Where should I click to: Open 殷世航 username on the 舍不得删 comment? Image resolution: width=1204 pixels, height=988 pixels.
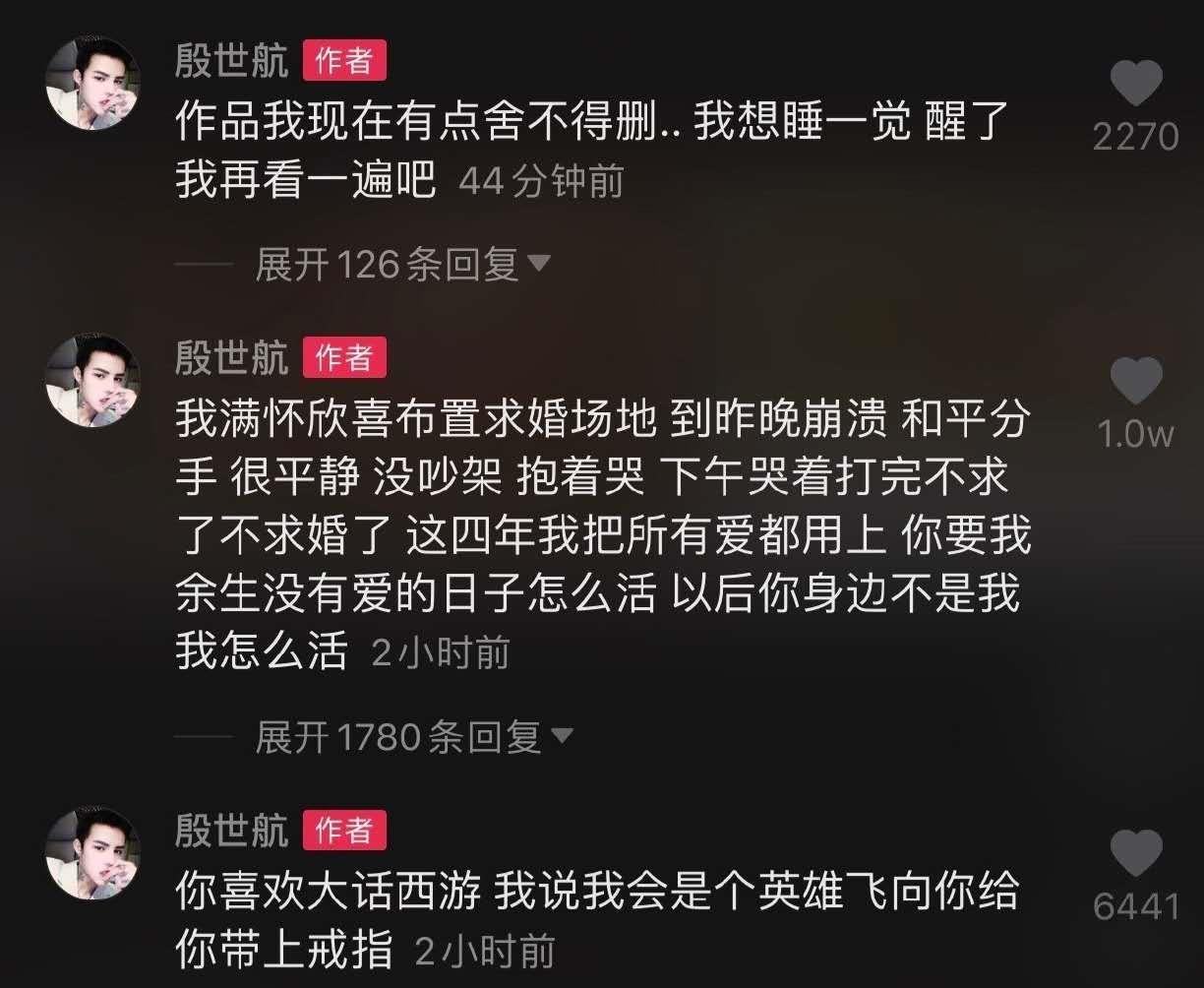(x=232, y=61)
